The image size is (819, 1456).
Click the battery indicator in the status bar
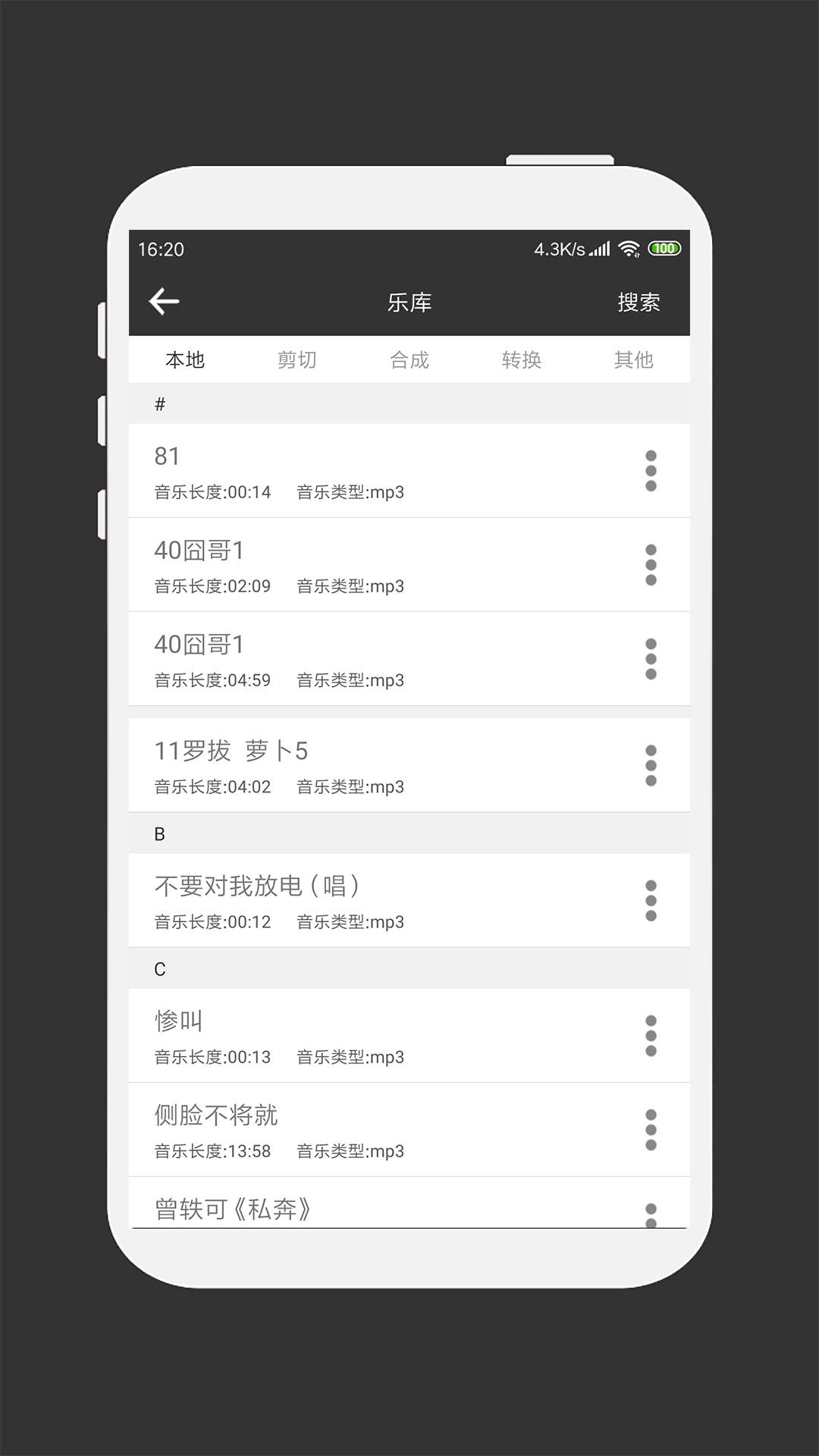(666, 248)
